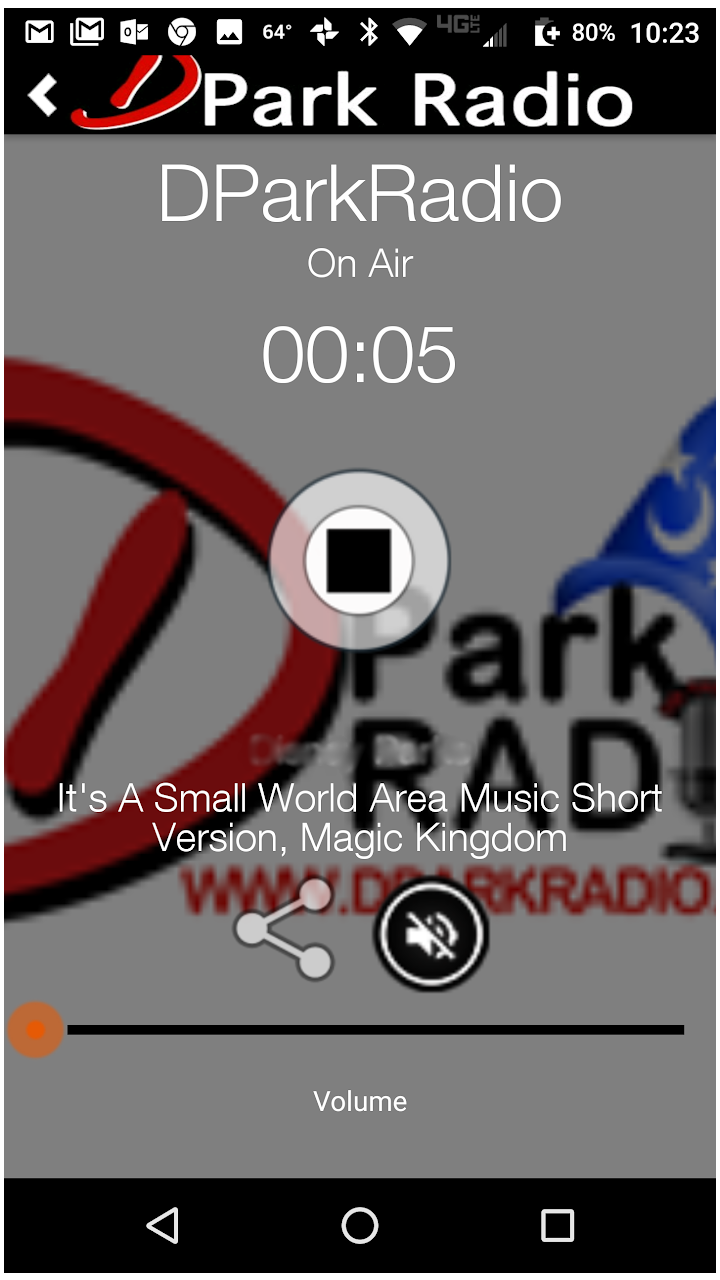Stop the DParkRadio stream

pos(359,560)
